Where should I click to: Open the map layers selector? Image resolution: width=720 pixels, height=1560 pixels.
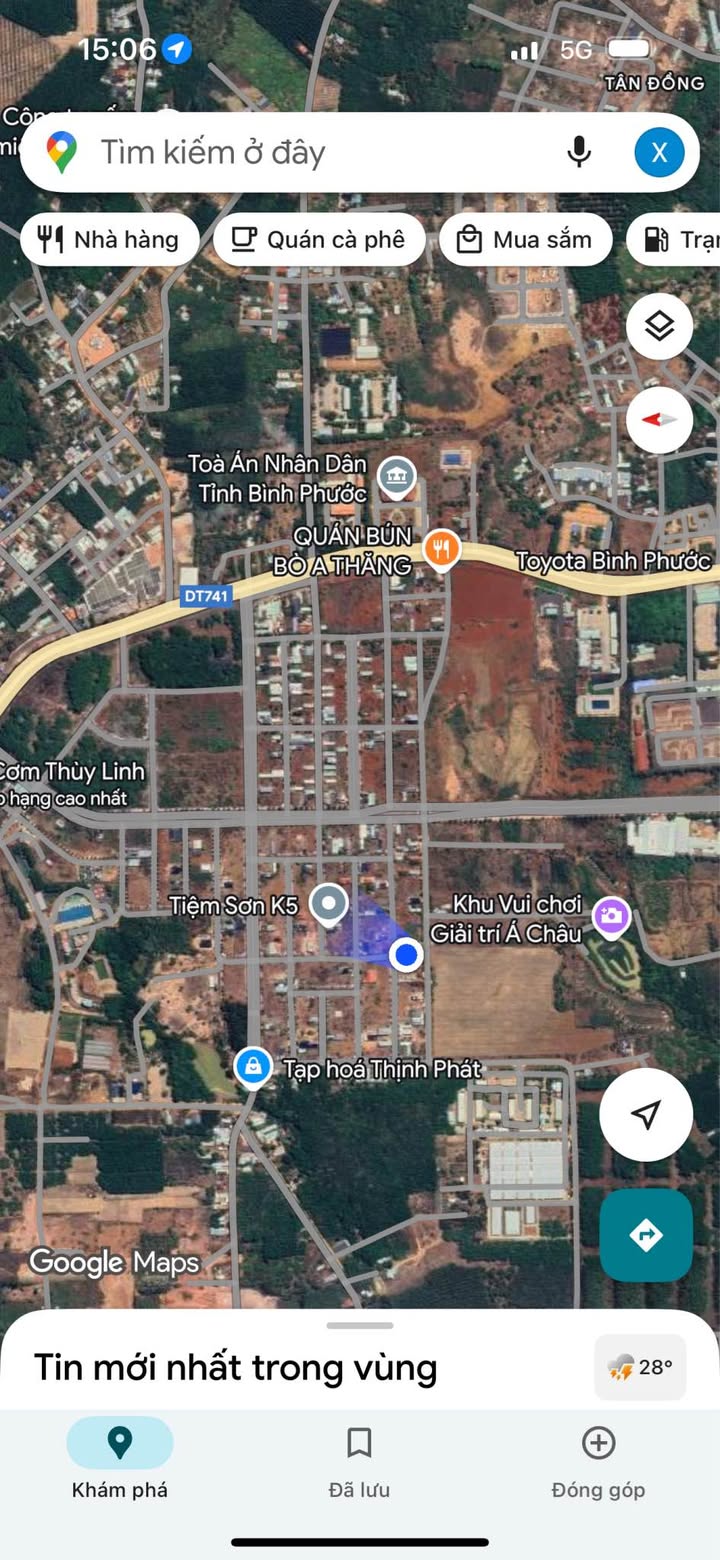coord(659,326)
